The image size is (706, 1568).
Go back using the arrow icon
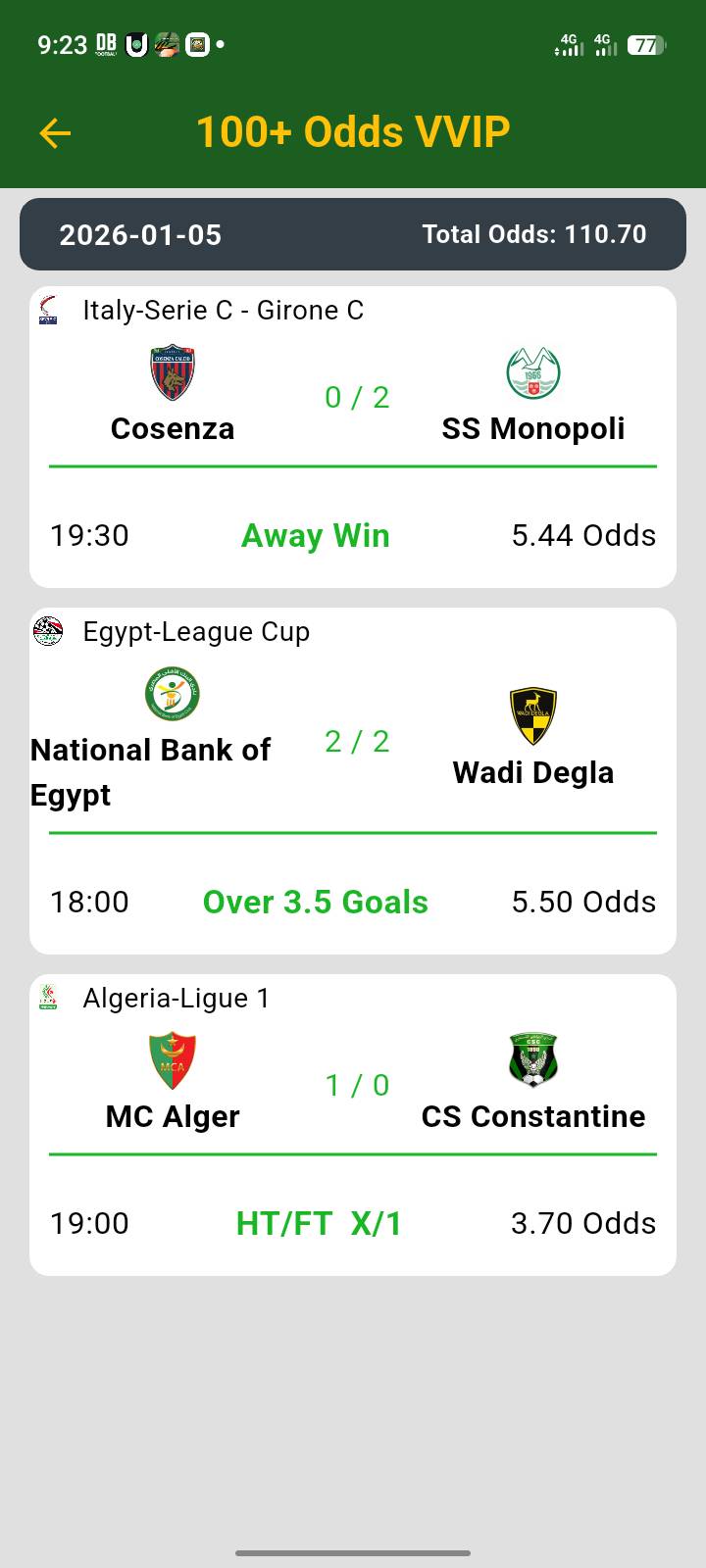(x=55, y=133)
